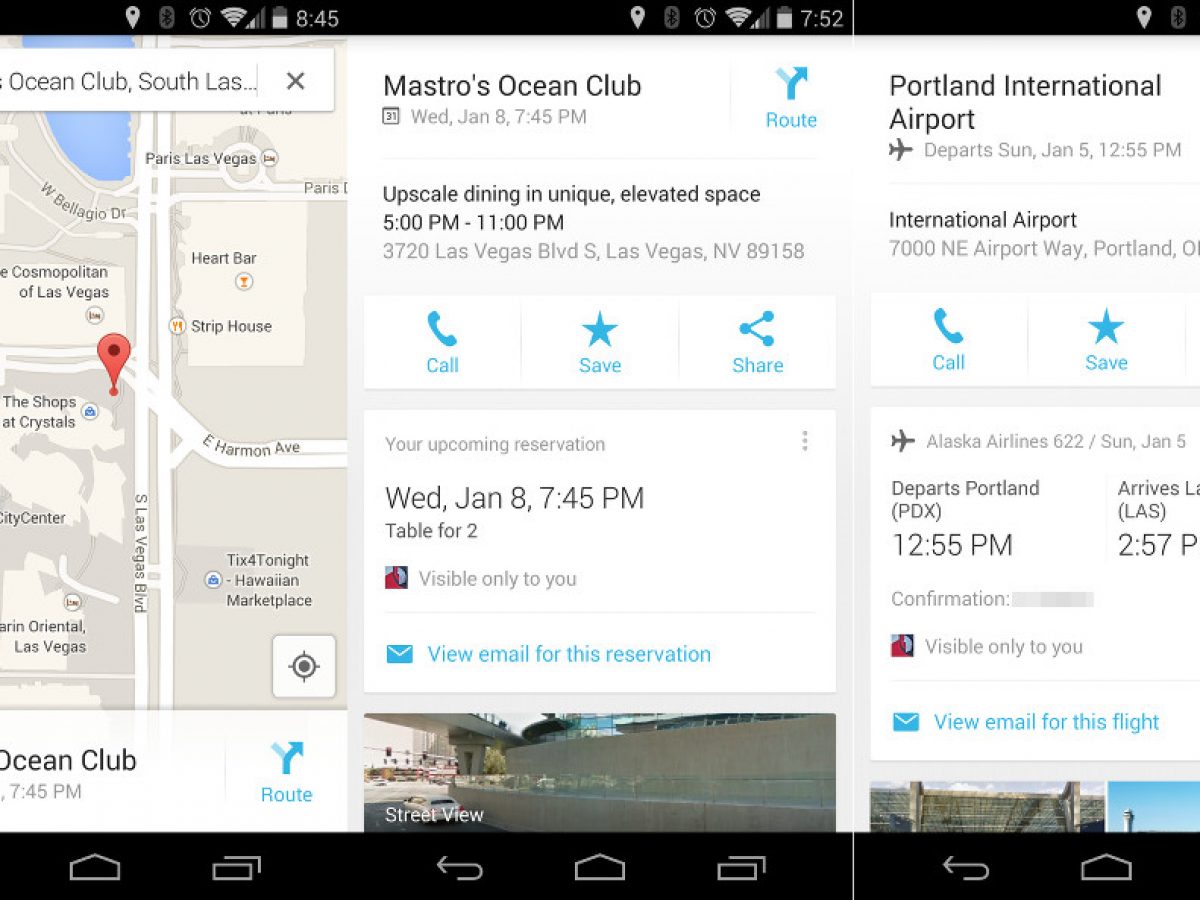Call Mastro's Ocean Club

(442, 342)
